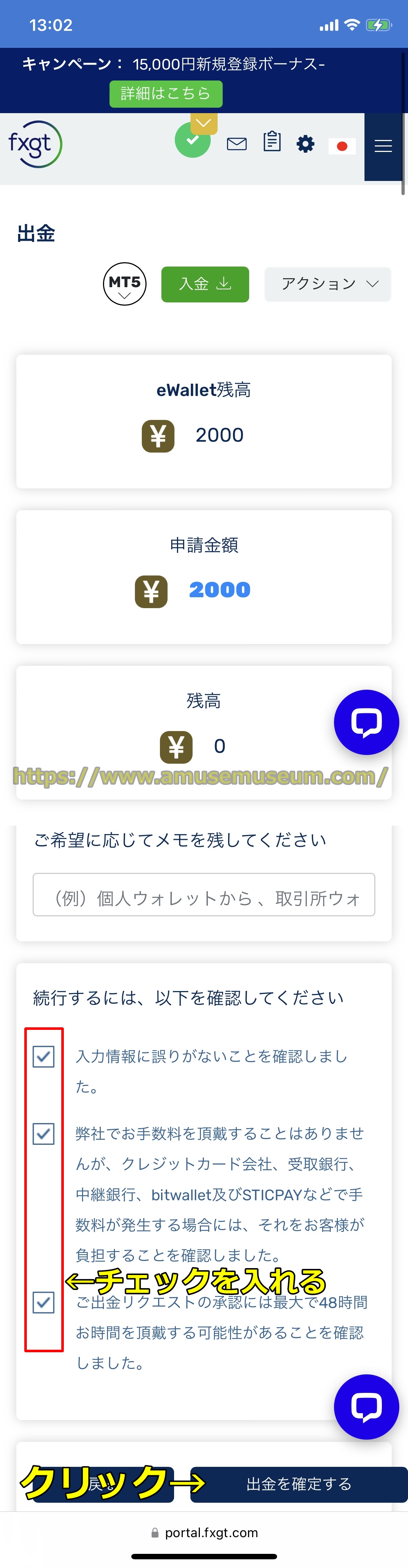
Task: Open settings gear icon
Action: (x=305, y=144)
